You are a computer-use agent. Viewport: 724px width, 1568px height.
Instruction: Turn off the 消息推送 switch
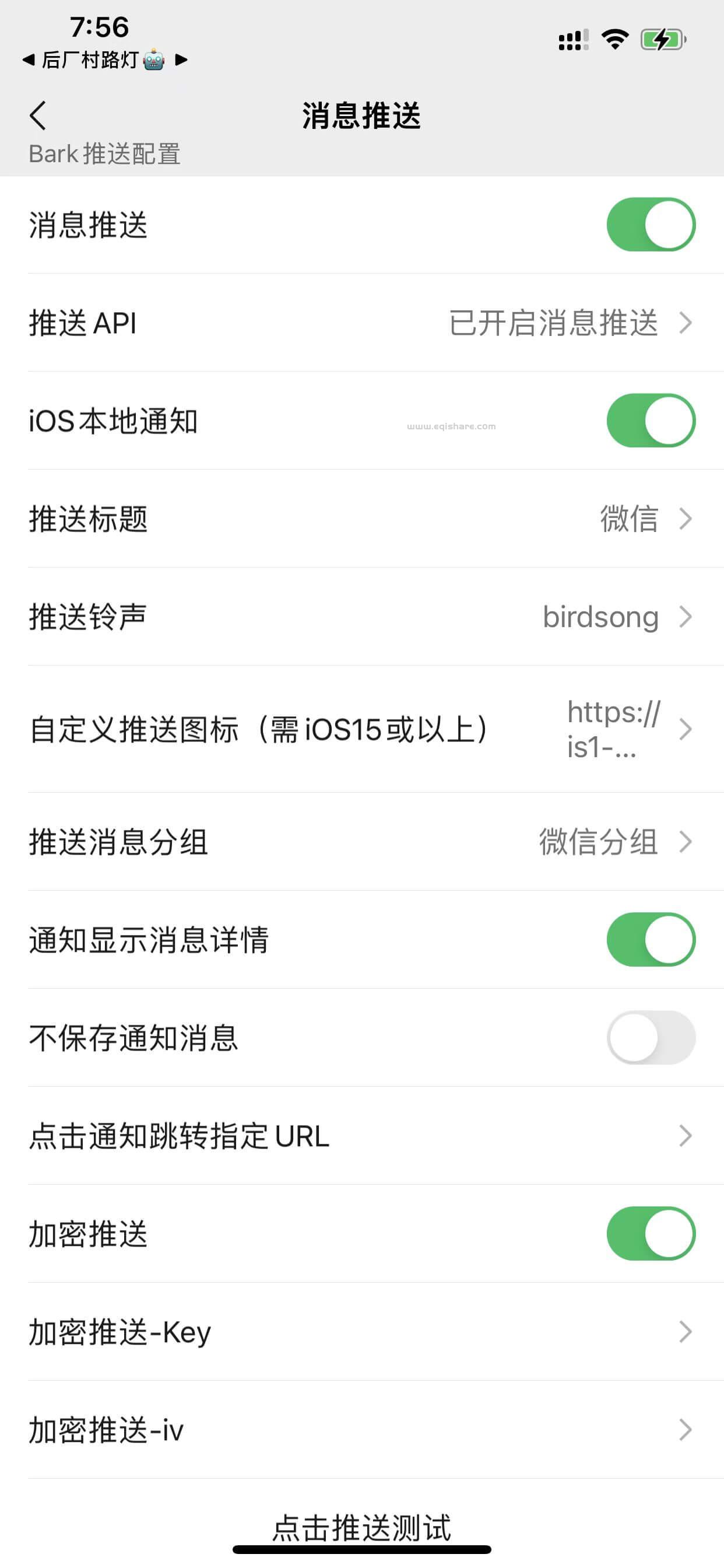651,225
